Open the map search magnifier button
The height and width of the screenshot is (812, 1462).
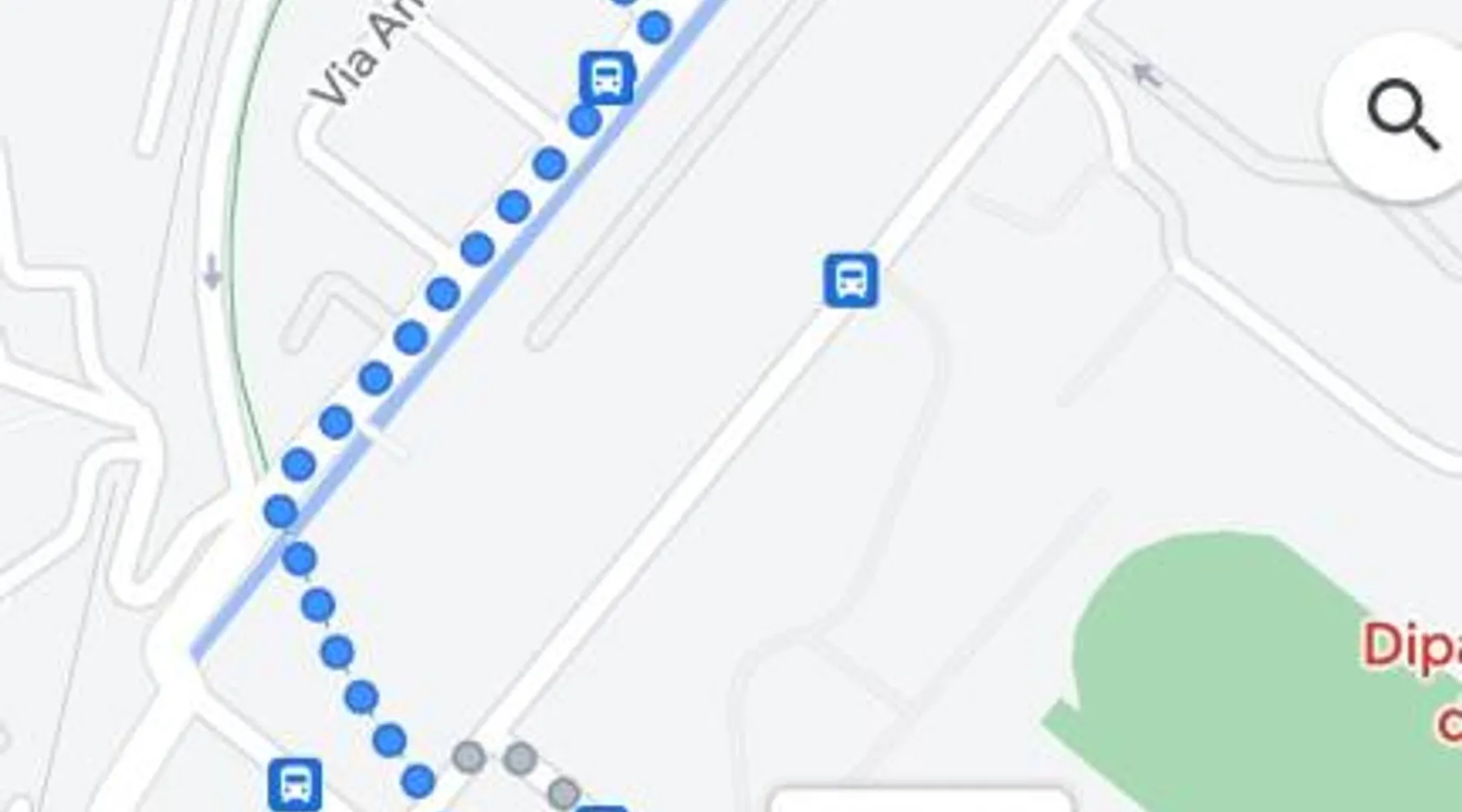[1401, 114]
